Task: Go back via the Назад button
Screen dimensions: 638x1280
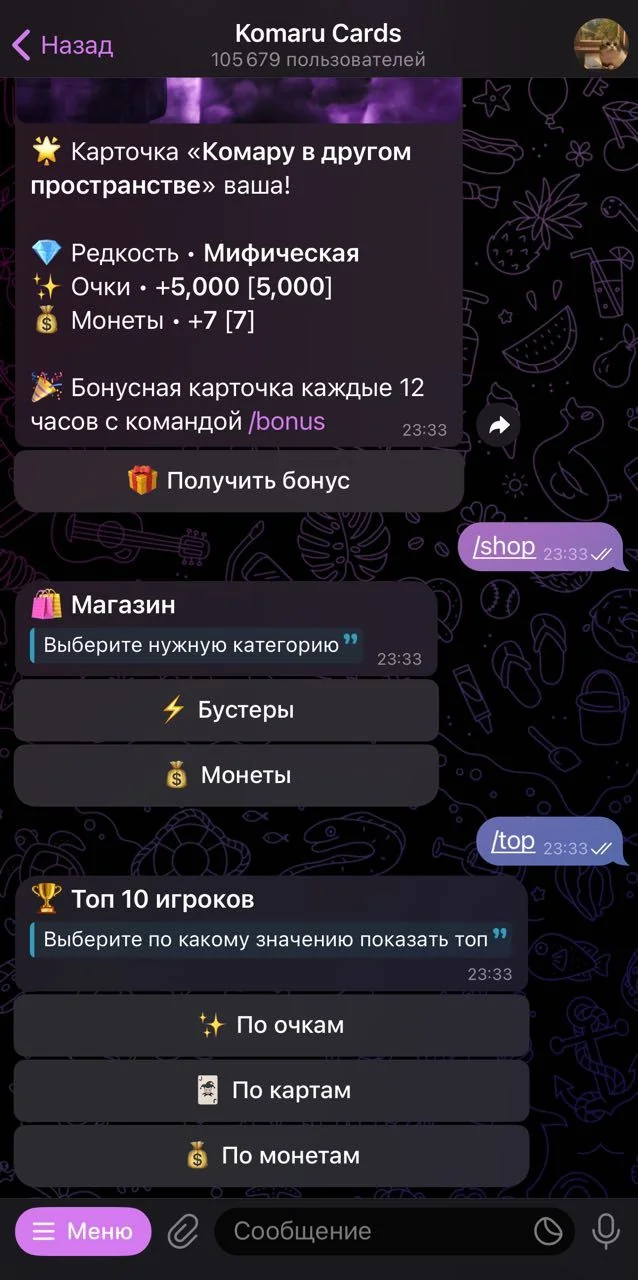Action: [62, 45]
